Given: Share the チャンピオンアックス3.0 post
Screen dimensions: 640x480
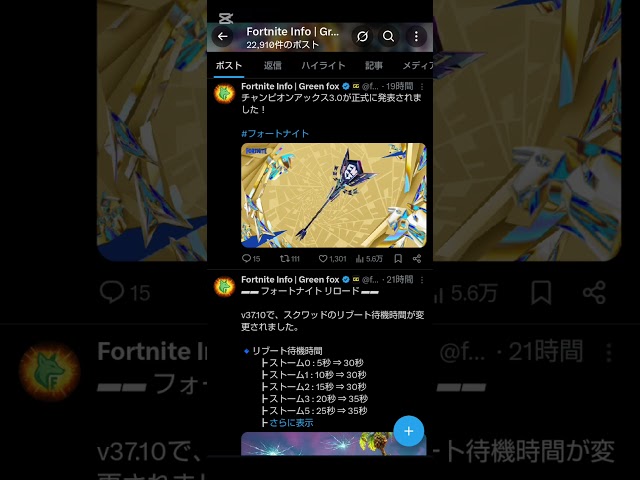Looking at the screenshot, I should [417, 259].
